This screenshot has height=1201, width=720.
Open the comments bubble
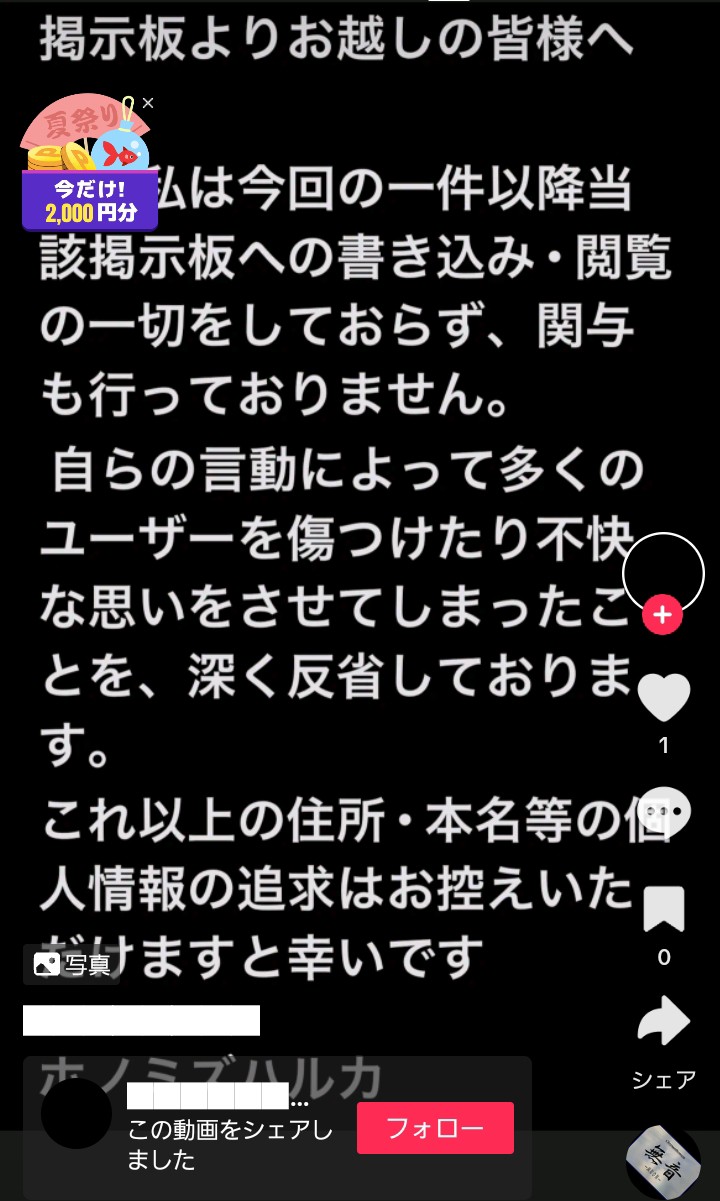pyautogui.click(x=664, y=812)
